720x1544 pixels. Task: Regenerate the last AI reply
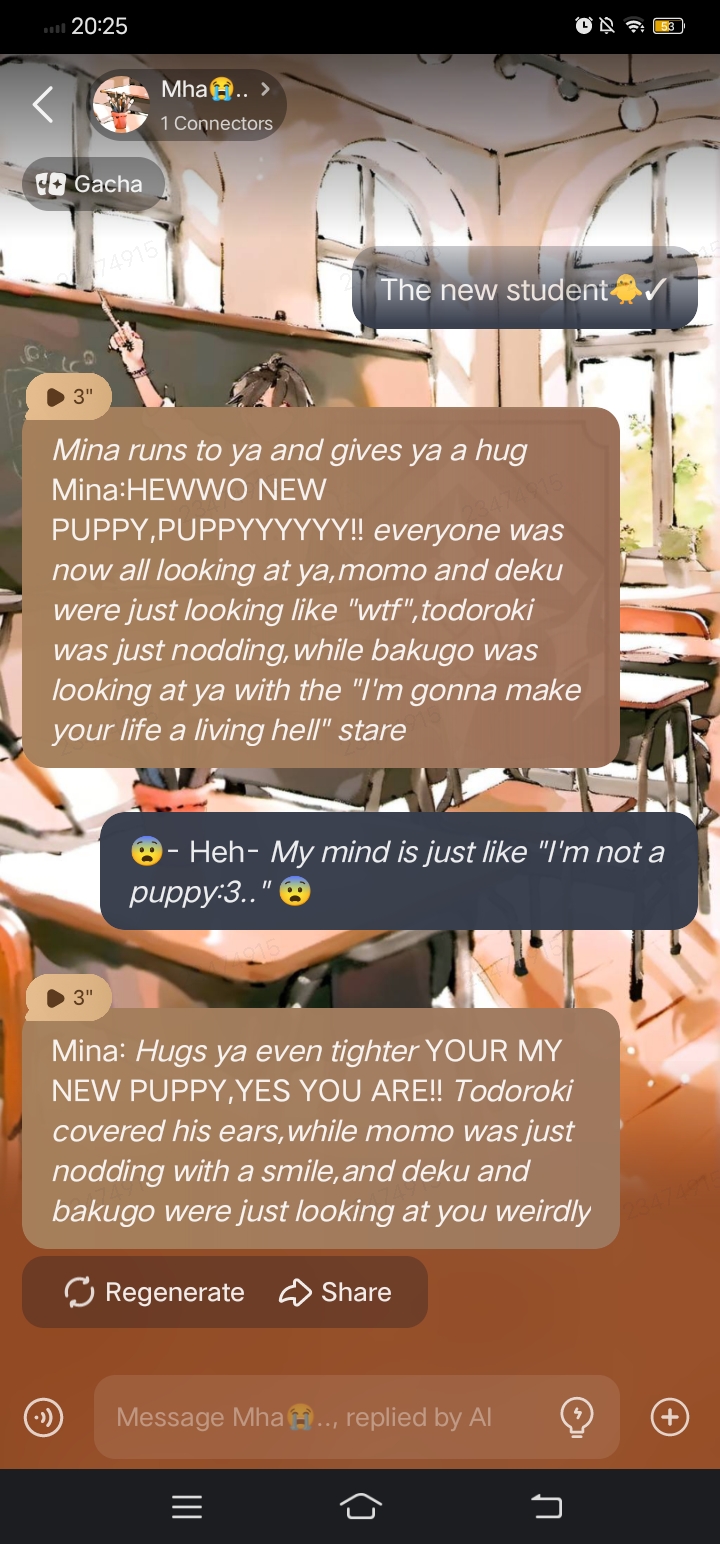[x=155, y=1292]
